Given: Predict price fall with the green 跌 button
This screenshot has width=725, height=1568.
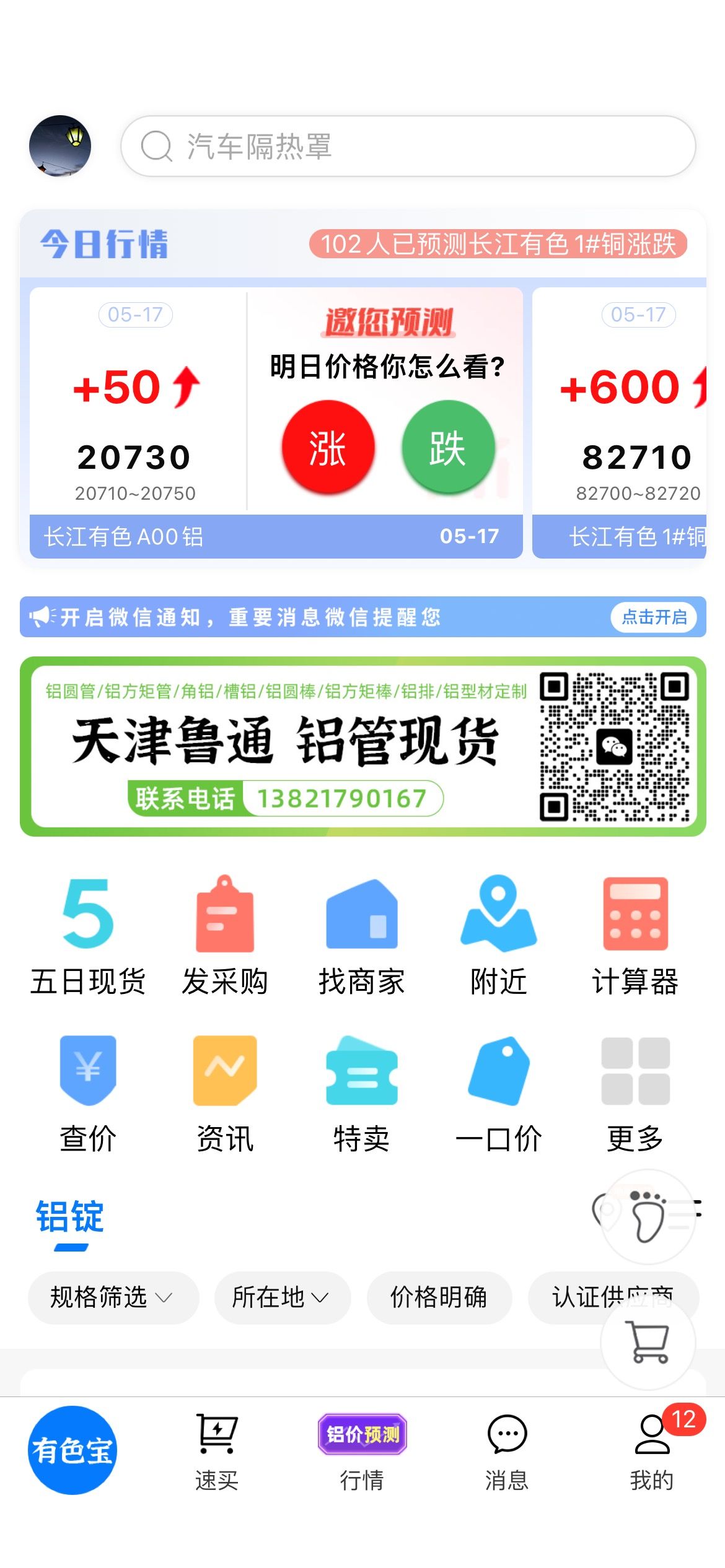Looking at the screenshot, I should pos(448,447).
